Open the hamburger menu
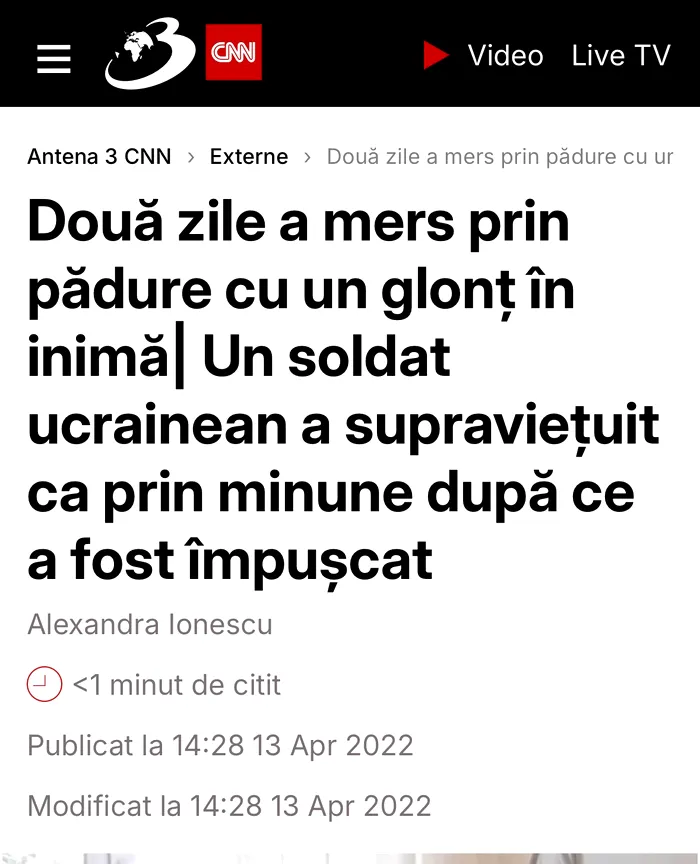This screenshot has height=864, width=700. click(54, 57)
